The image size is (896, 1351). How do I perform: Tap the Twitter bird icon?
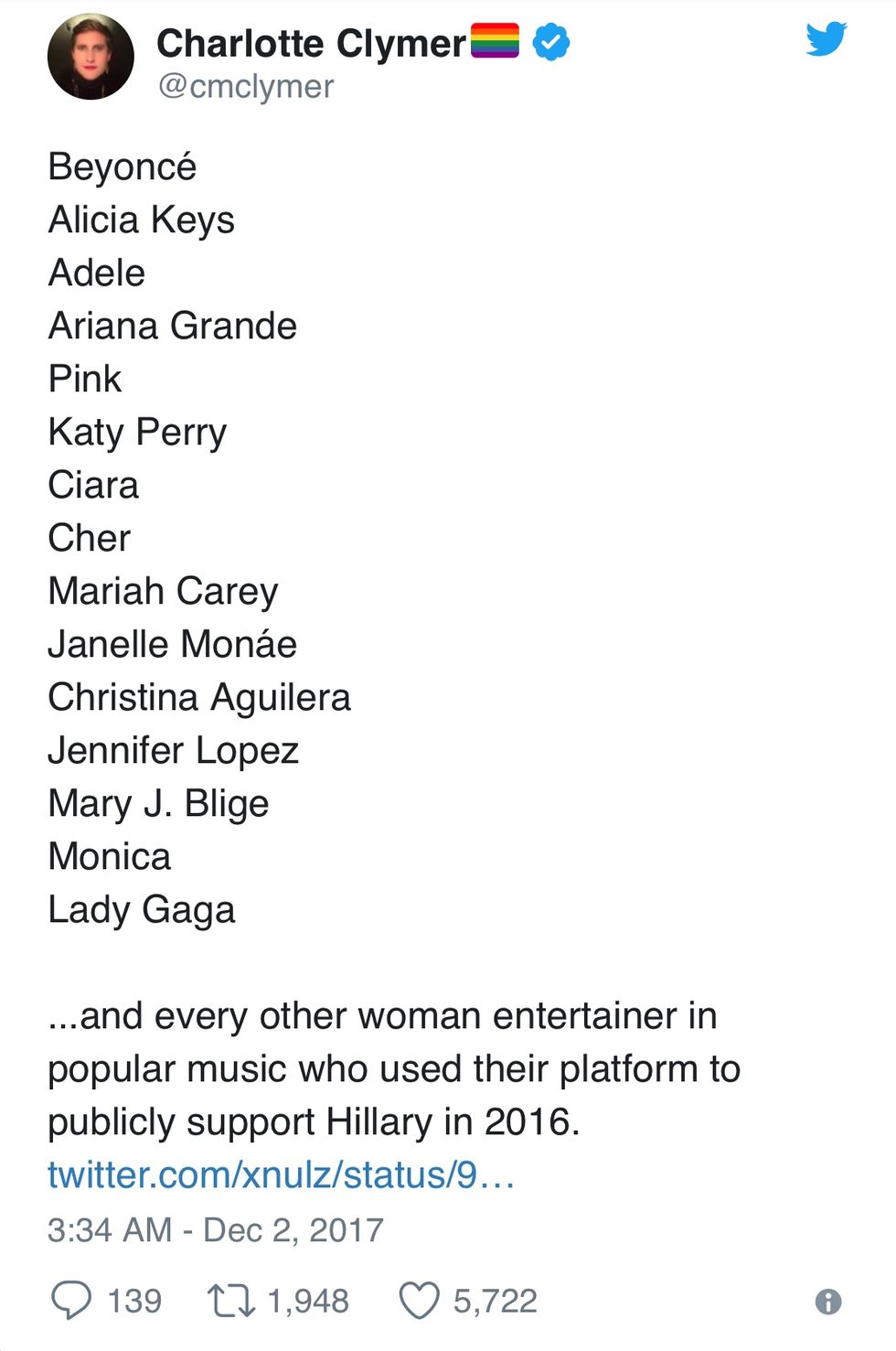[x=826, y=39]
